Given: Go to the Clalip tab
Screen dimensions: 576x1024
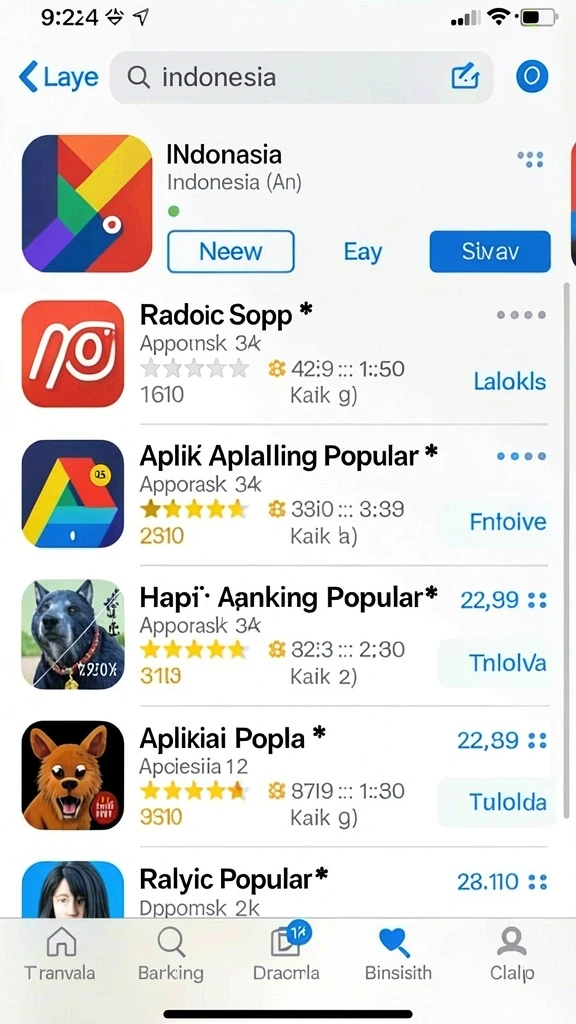Looking at the screenshot, I should 512,953.
